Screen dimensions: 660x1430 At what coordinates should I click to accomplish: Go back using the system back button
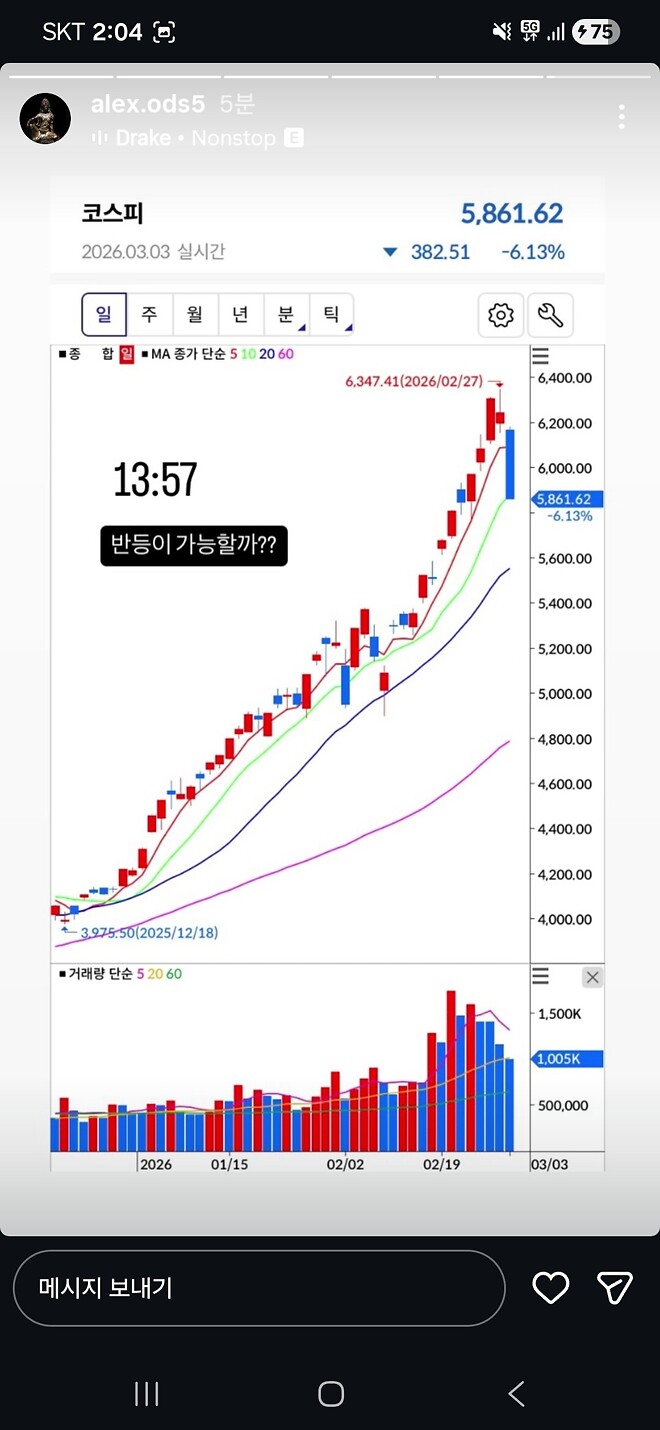pos(516,1394)
